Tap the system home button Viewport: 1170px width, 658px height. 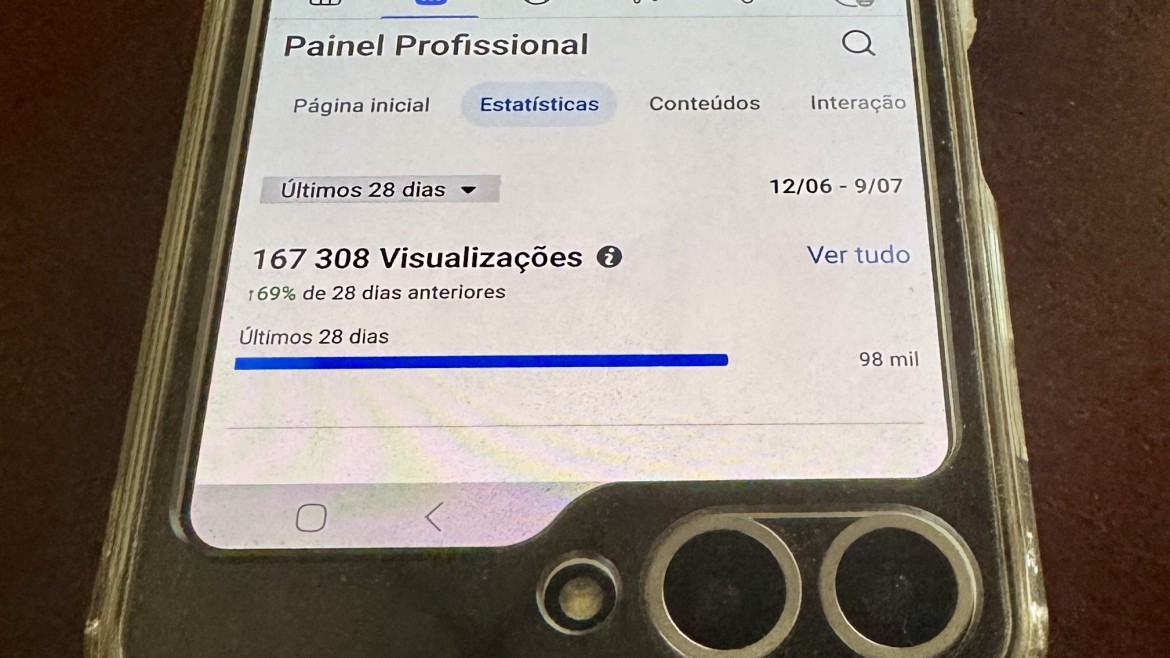311,517
